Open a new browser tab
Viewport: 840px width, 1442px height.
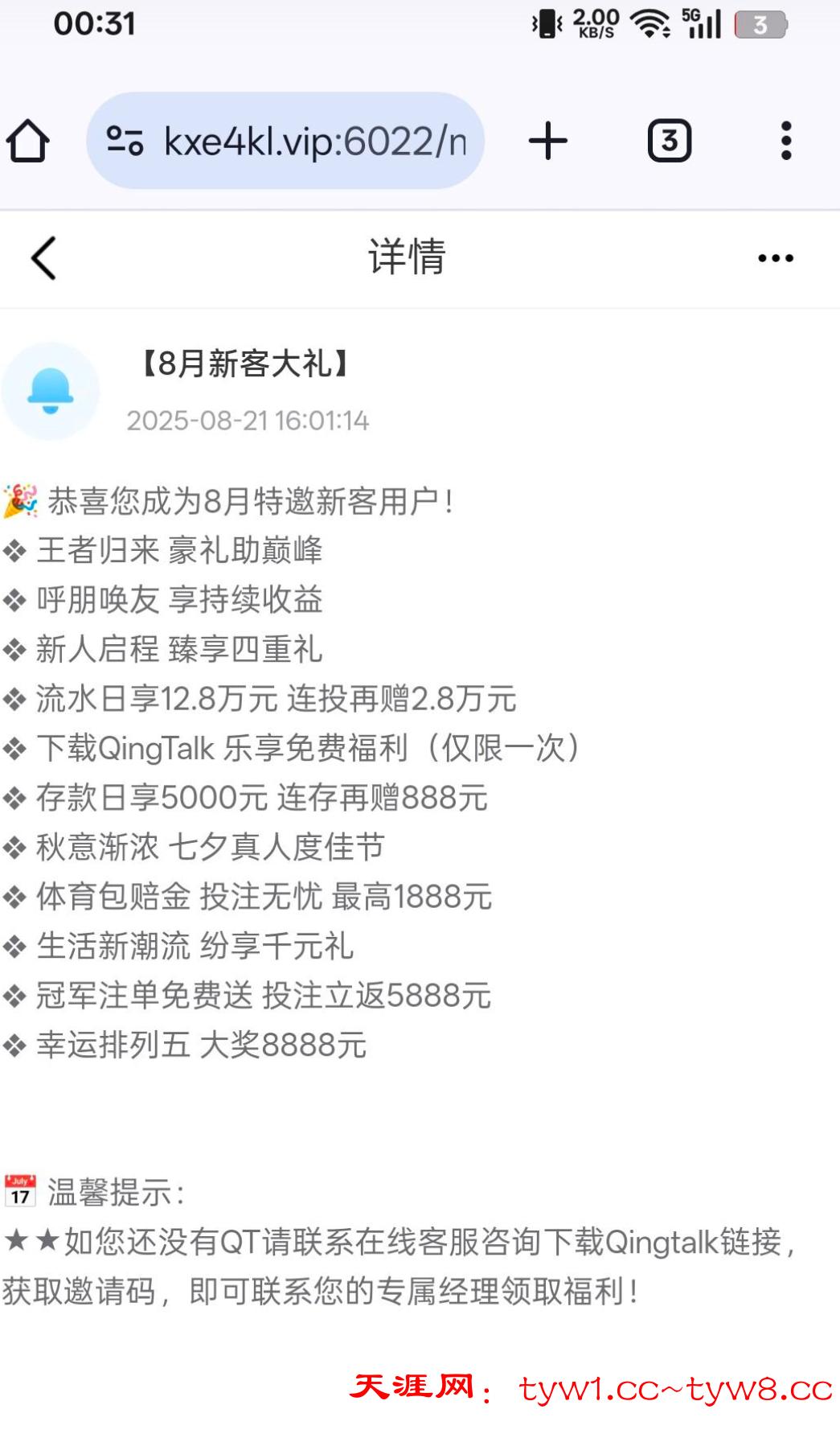pos(548,141)
